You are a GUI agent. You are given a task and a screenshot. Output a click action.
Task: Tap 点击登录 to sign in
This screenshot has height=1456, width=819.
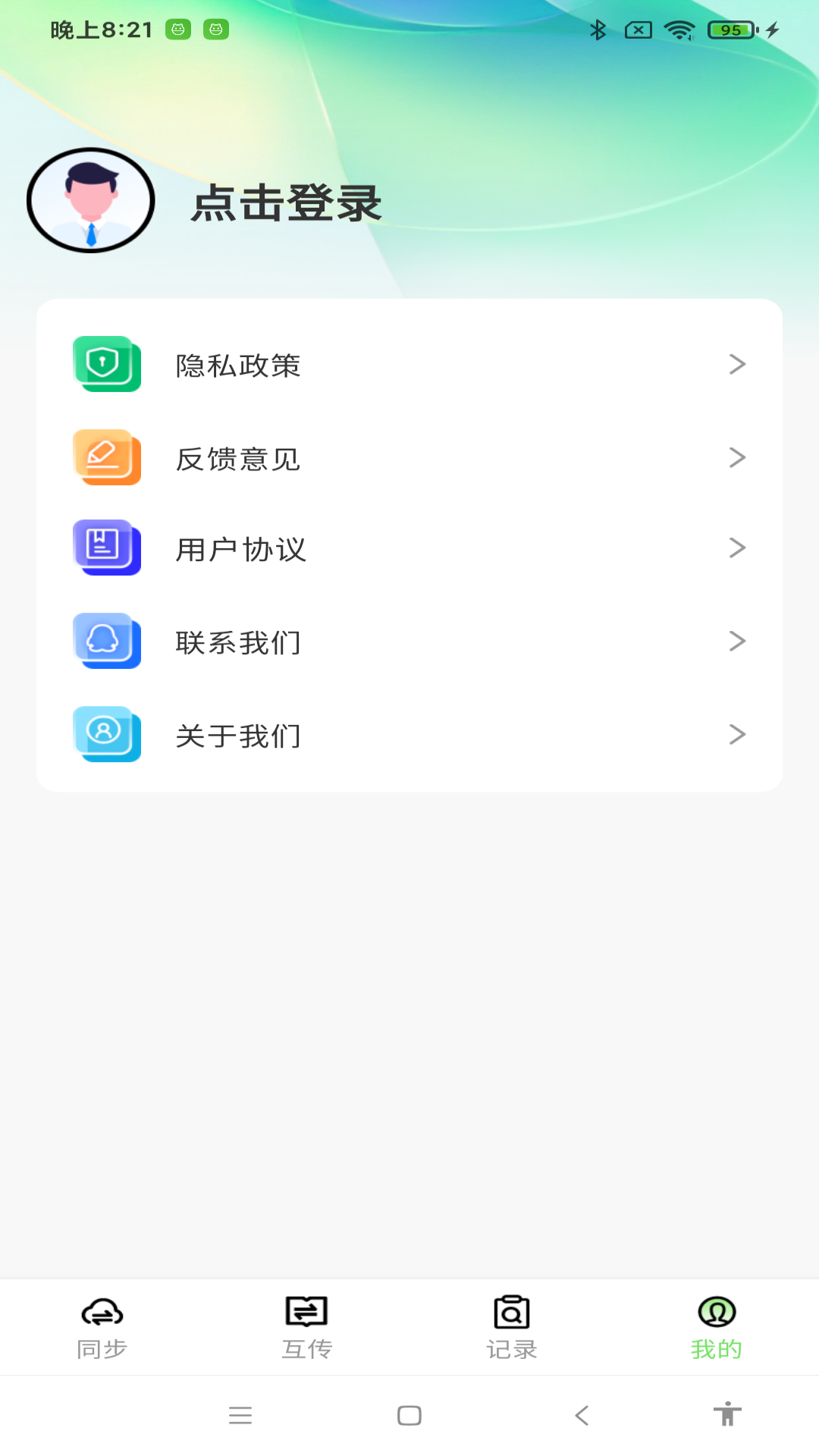point(286,203)
